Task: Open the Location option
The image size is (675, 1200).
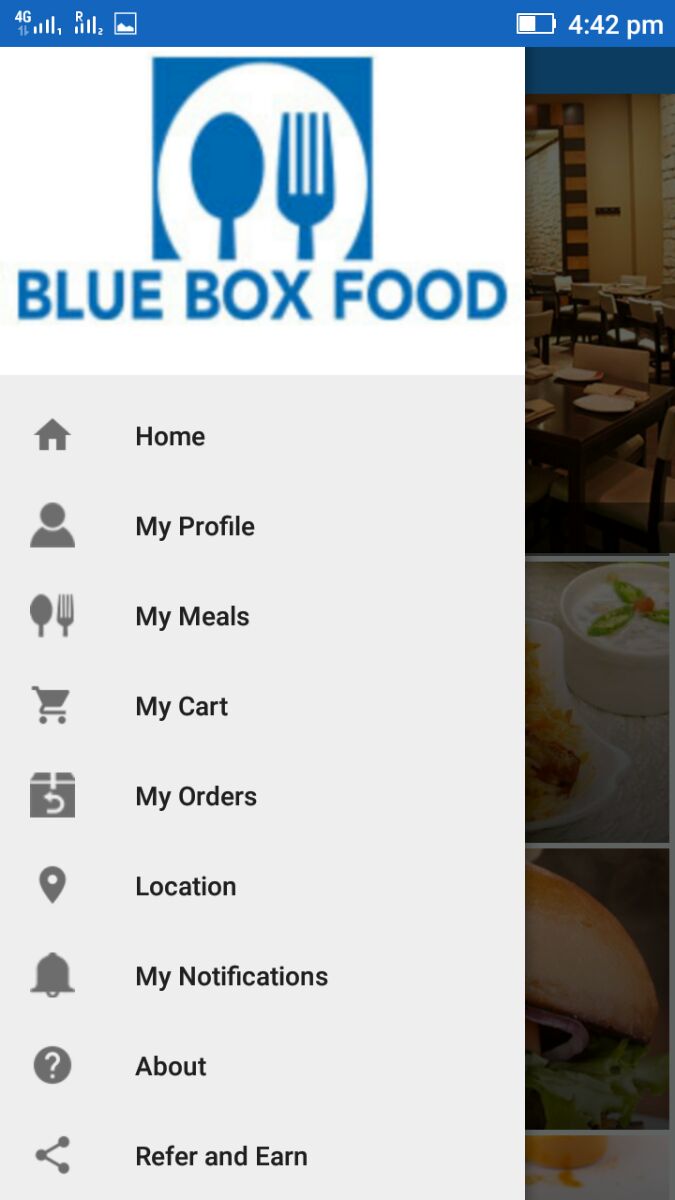Action: (186, 886)
